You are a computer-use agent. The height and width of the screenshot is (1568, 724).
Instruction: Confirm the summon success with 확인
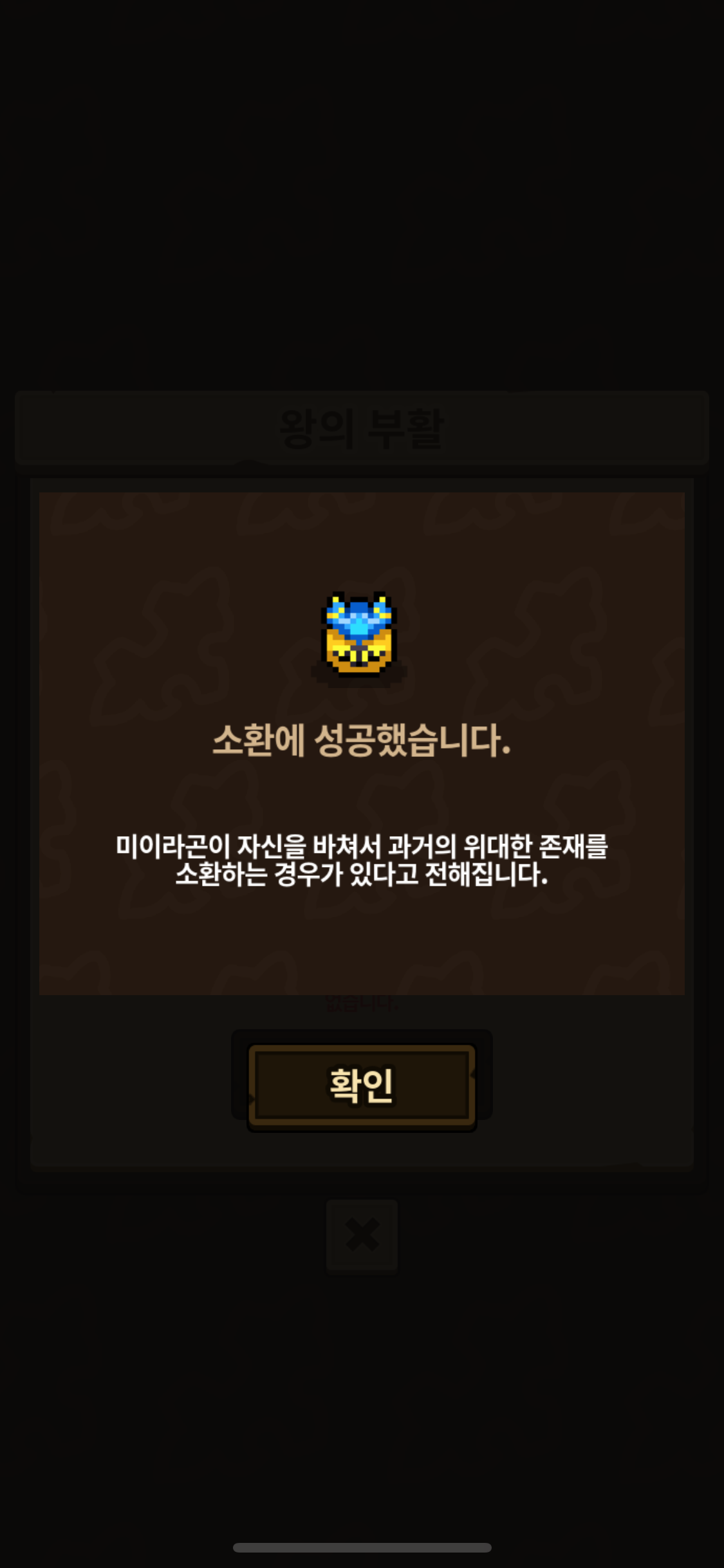(x=362, y=1086)
